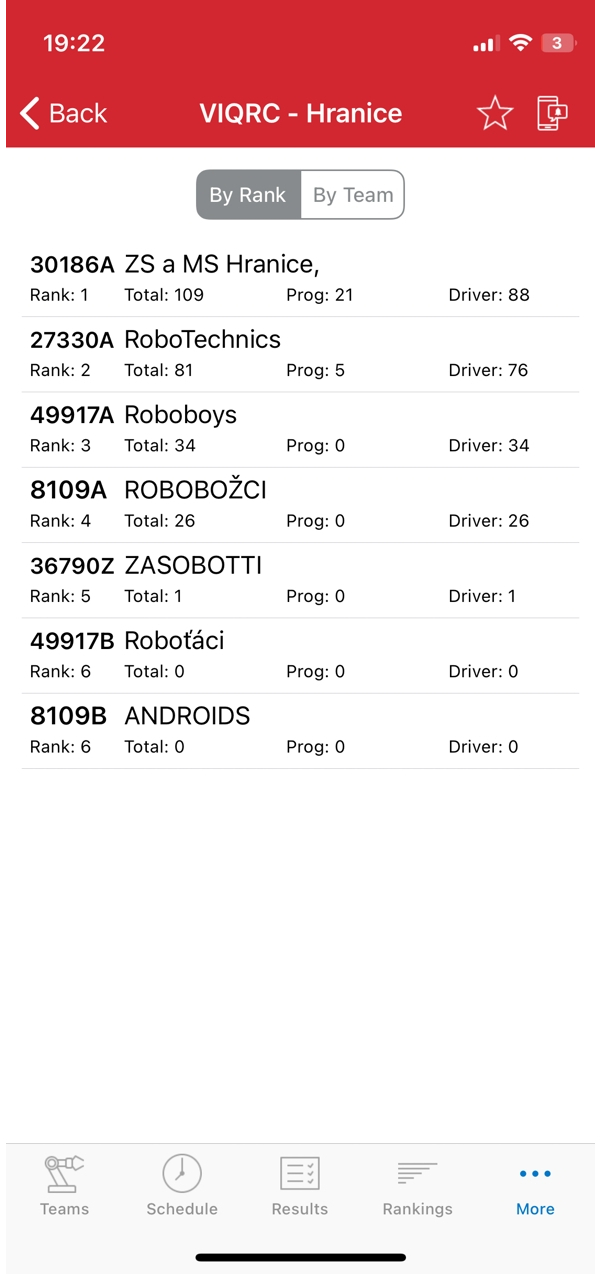Open team 27330A RoboTechnics
Image resolution: width=600 pixels, height=1274 pixels.
(x=300, y=355)
